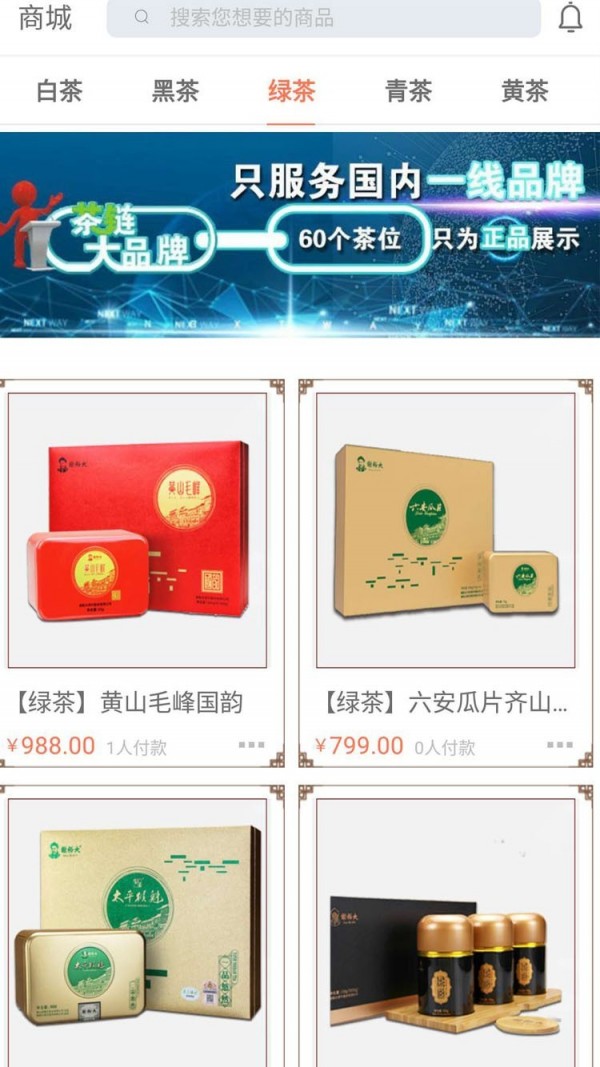The width and height of the screenshot is (600, 1067).
Task: Open the notifications bell
Action: click(x=570, y=18)
